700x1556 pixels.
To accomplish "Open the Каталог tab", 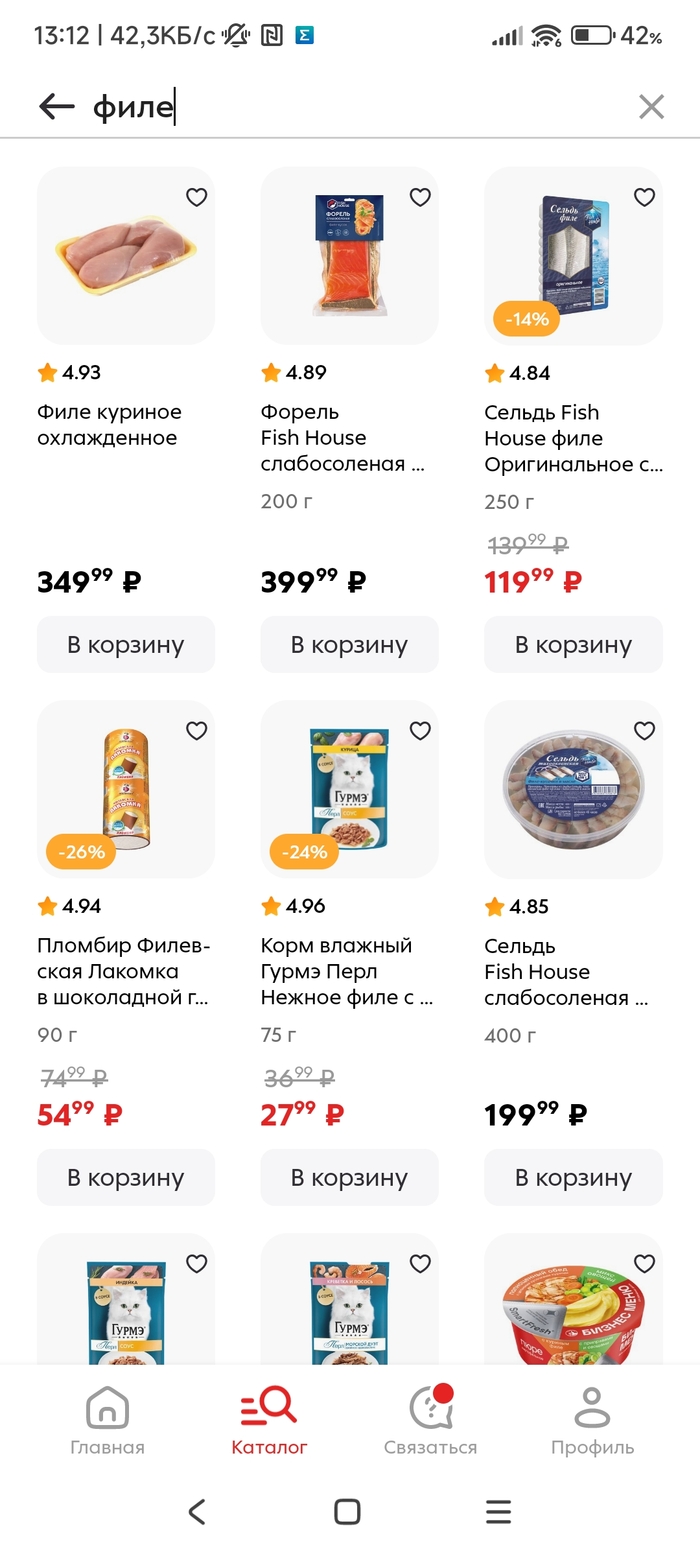I will click(x=269, y=1420).
